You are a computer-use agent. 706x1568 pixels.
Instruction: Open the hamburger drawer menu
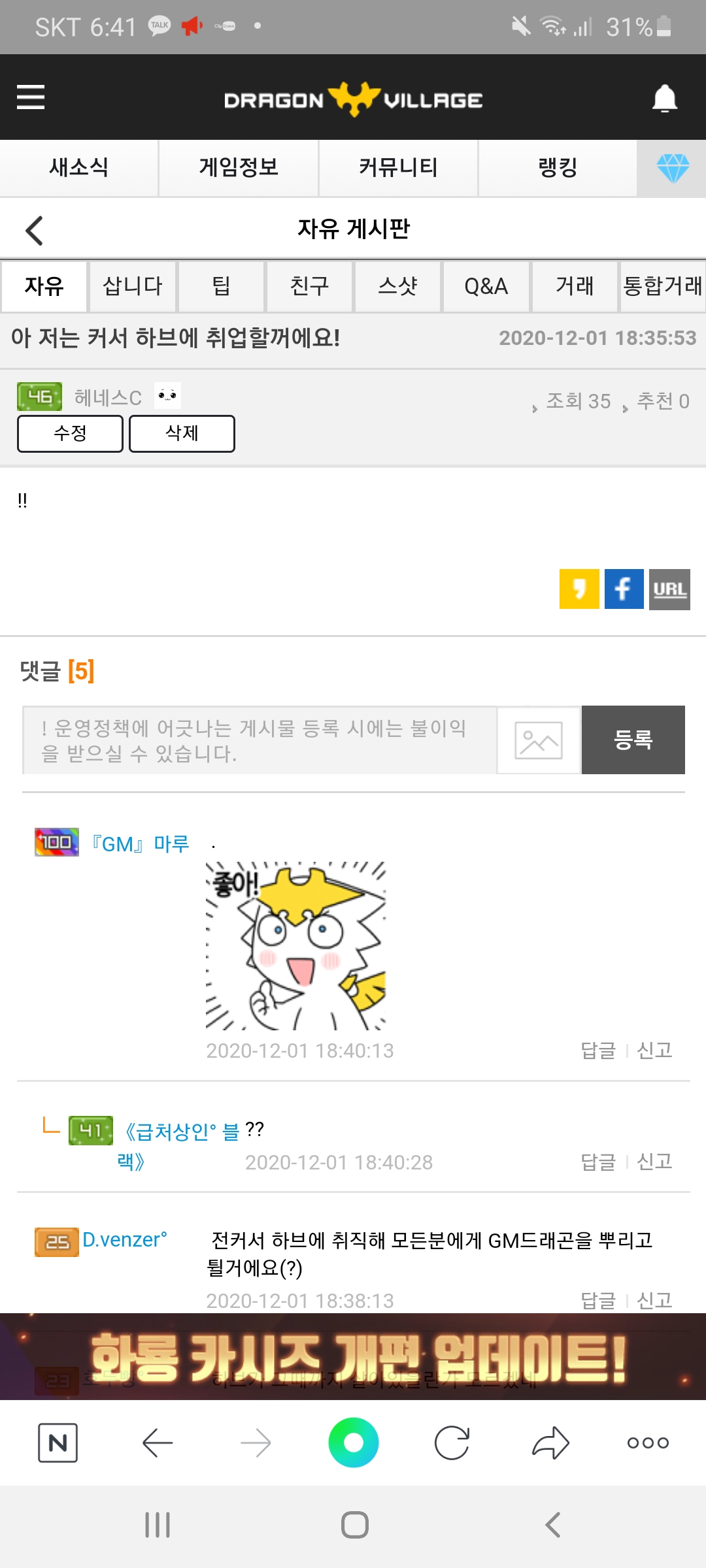(31, 97)
